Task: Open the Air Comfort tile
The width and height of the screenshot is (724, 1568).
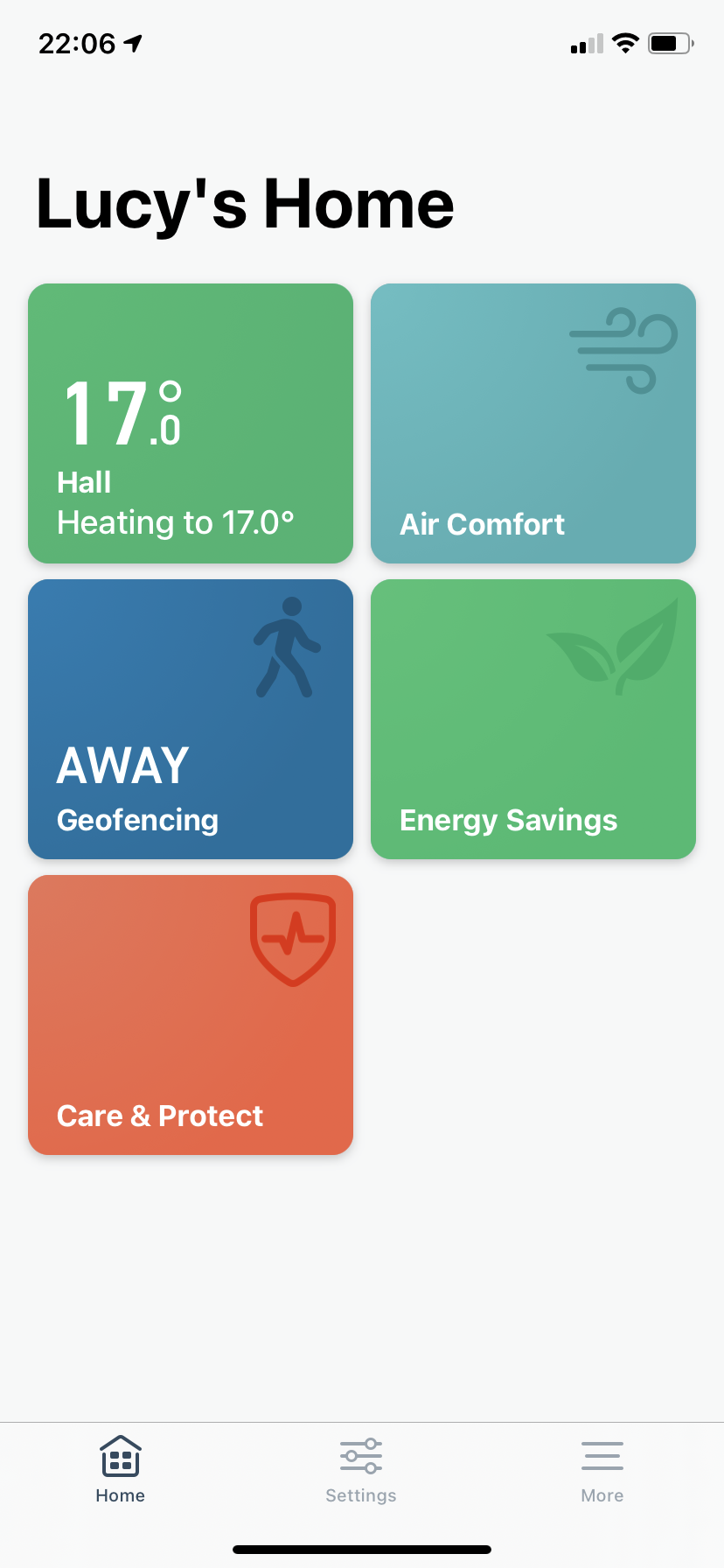Action: click(533, 423)
